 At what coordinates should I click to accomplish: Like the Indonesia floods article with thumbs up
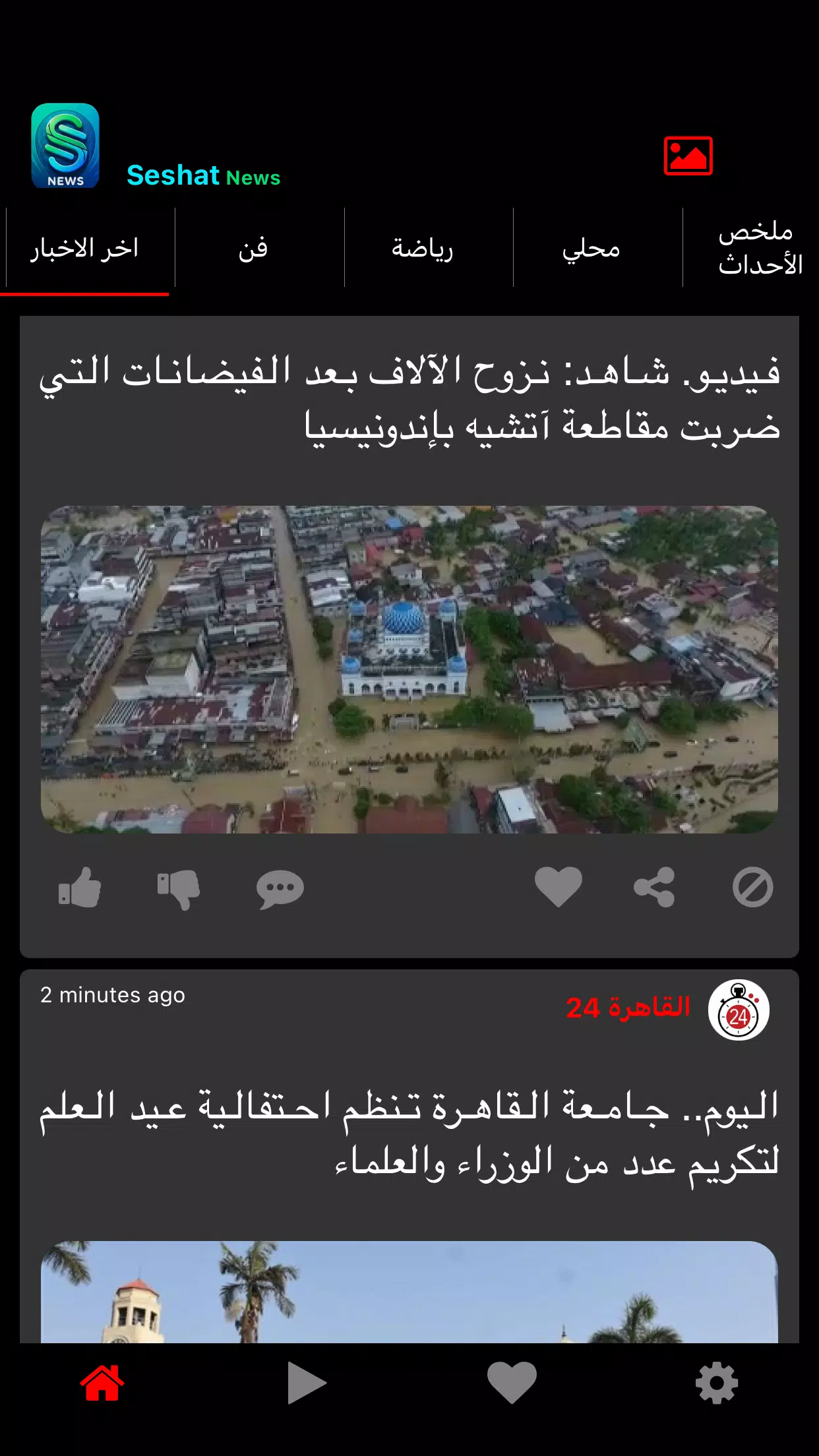tap(80, 888)
